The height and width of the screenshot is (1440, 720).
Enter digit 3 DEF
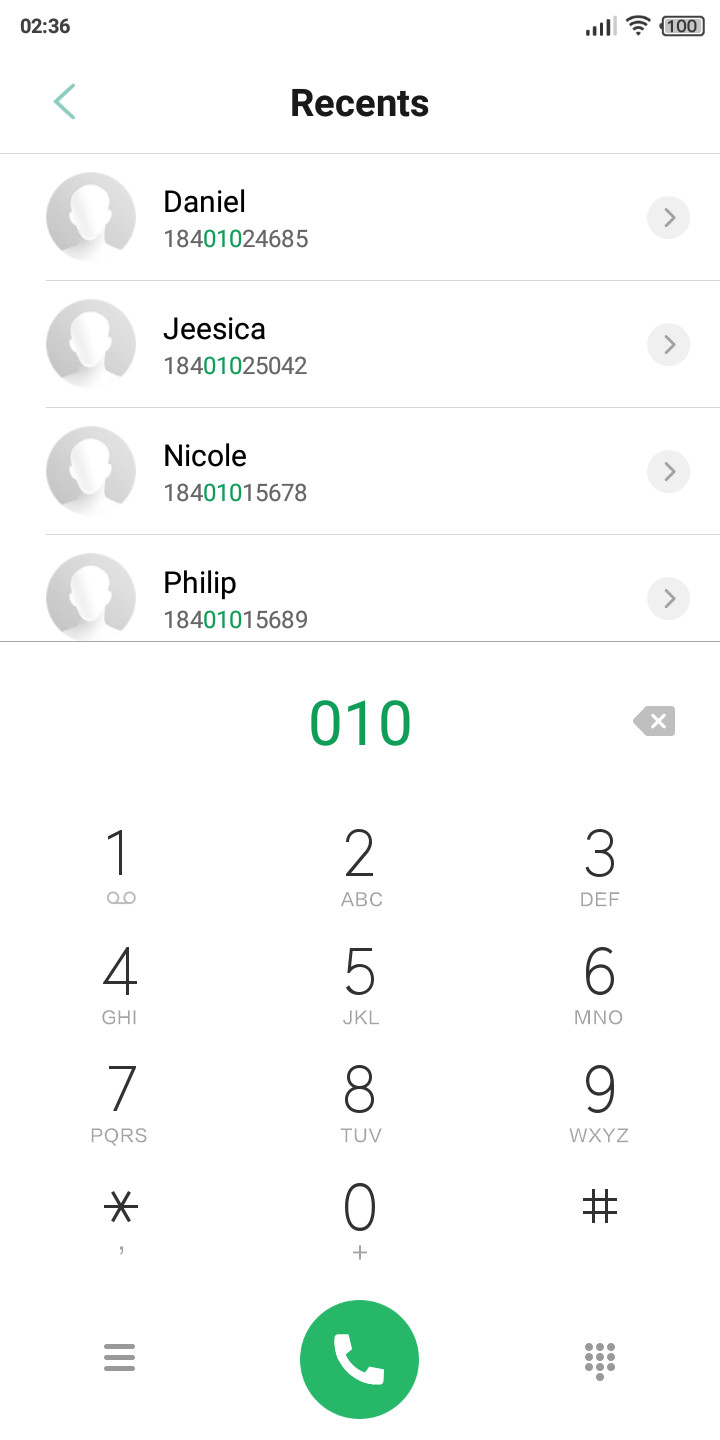coord(600,866)
